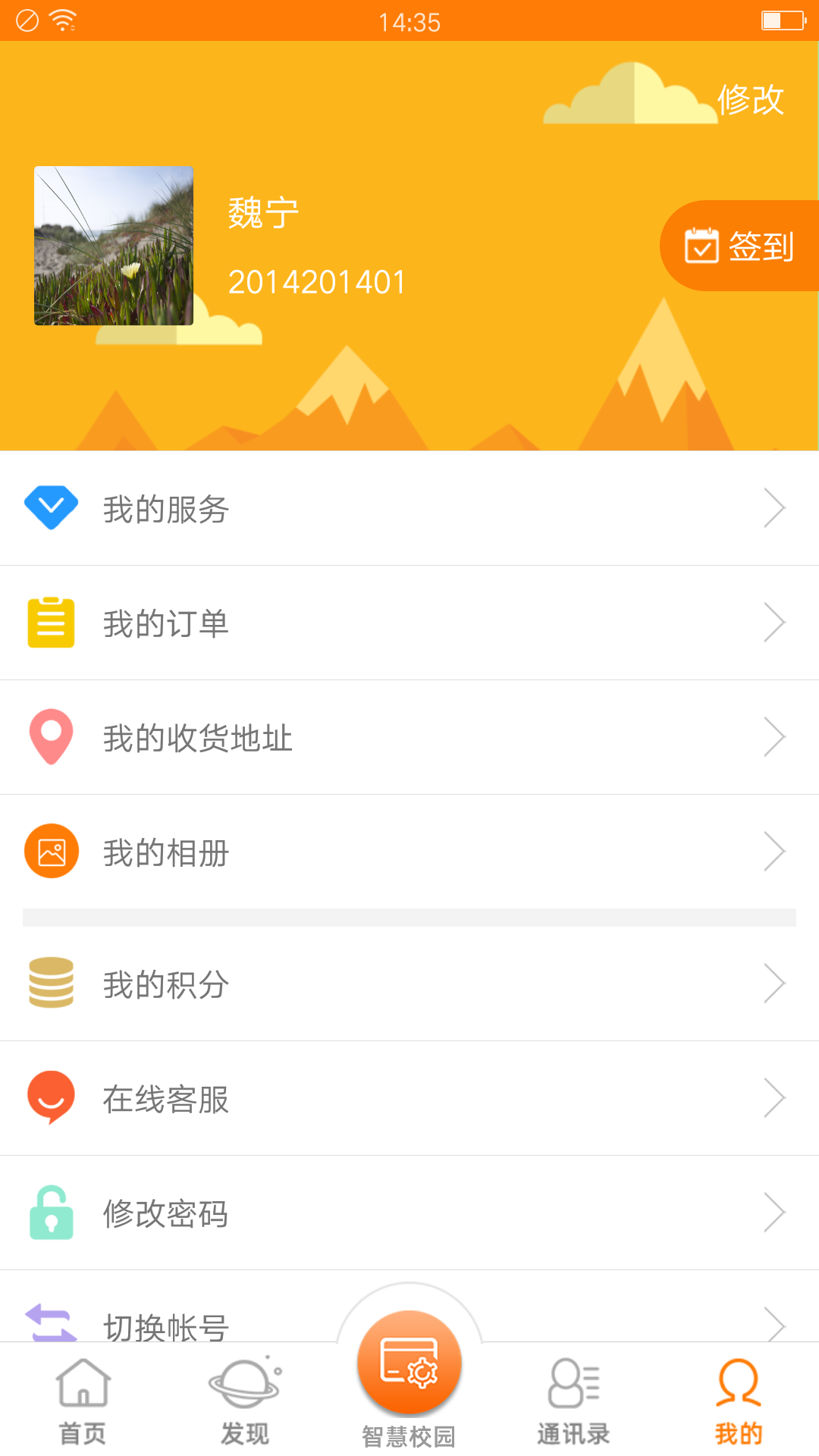
Task: Click the 我的订单 clipboard icon
Action: (50, 621)
